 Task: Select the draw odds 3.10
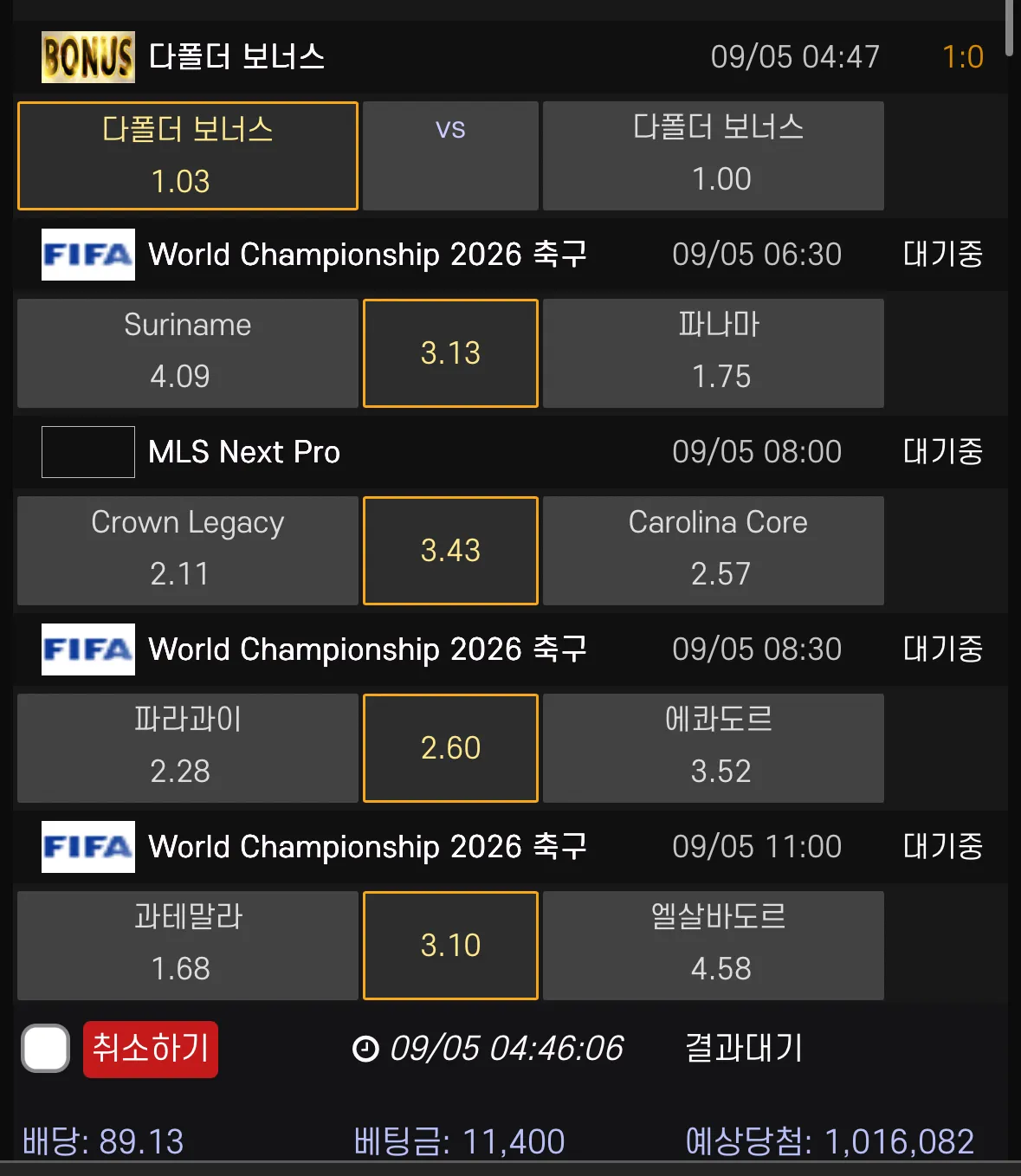(450, 945)
